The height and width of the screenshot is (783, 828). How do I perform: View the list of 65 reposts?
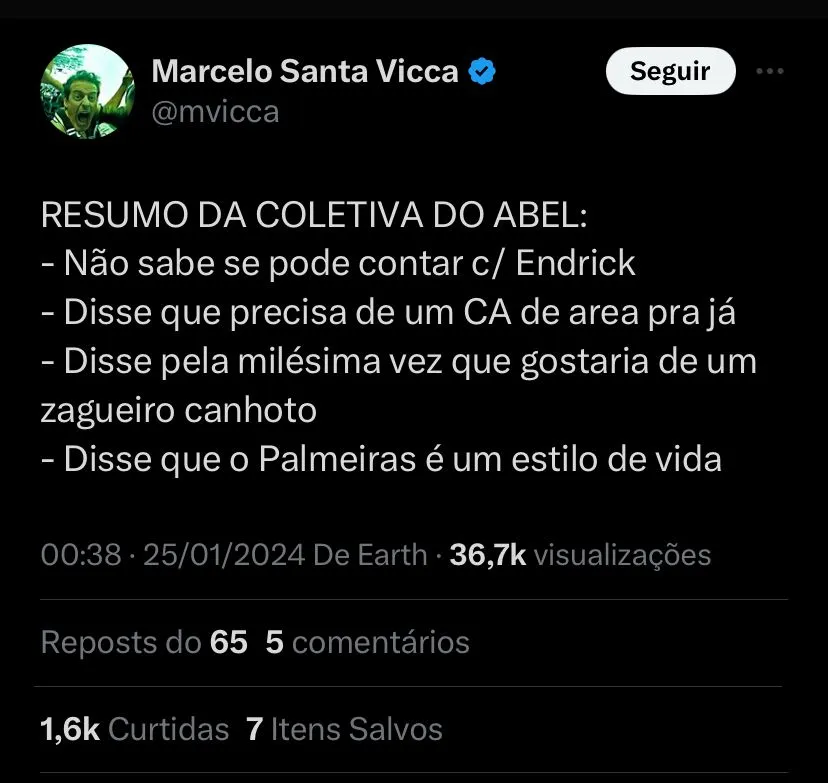coord(144,641)
